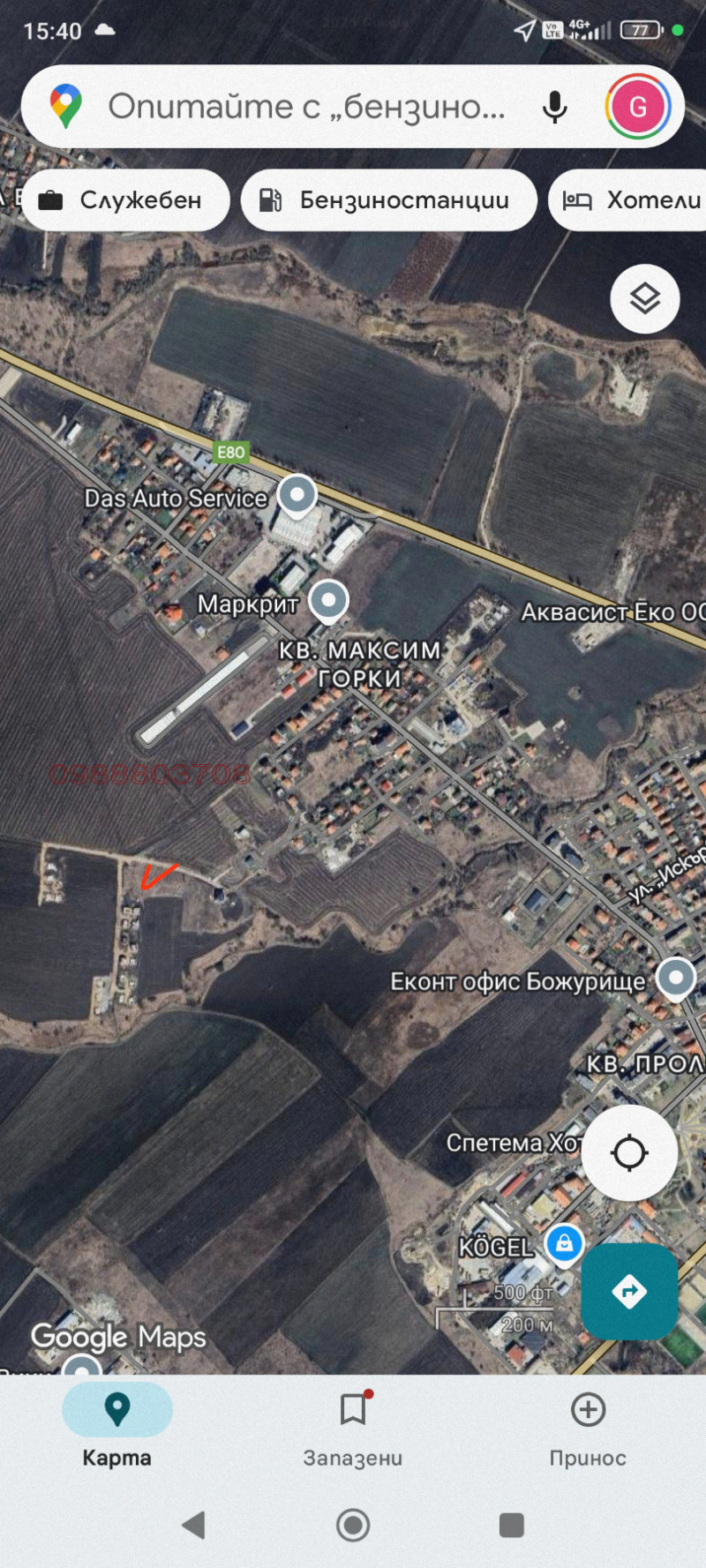Viewport: 706px width, 1568px height.
Task: Select the Служебен chip
Action: pos(124,200)
